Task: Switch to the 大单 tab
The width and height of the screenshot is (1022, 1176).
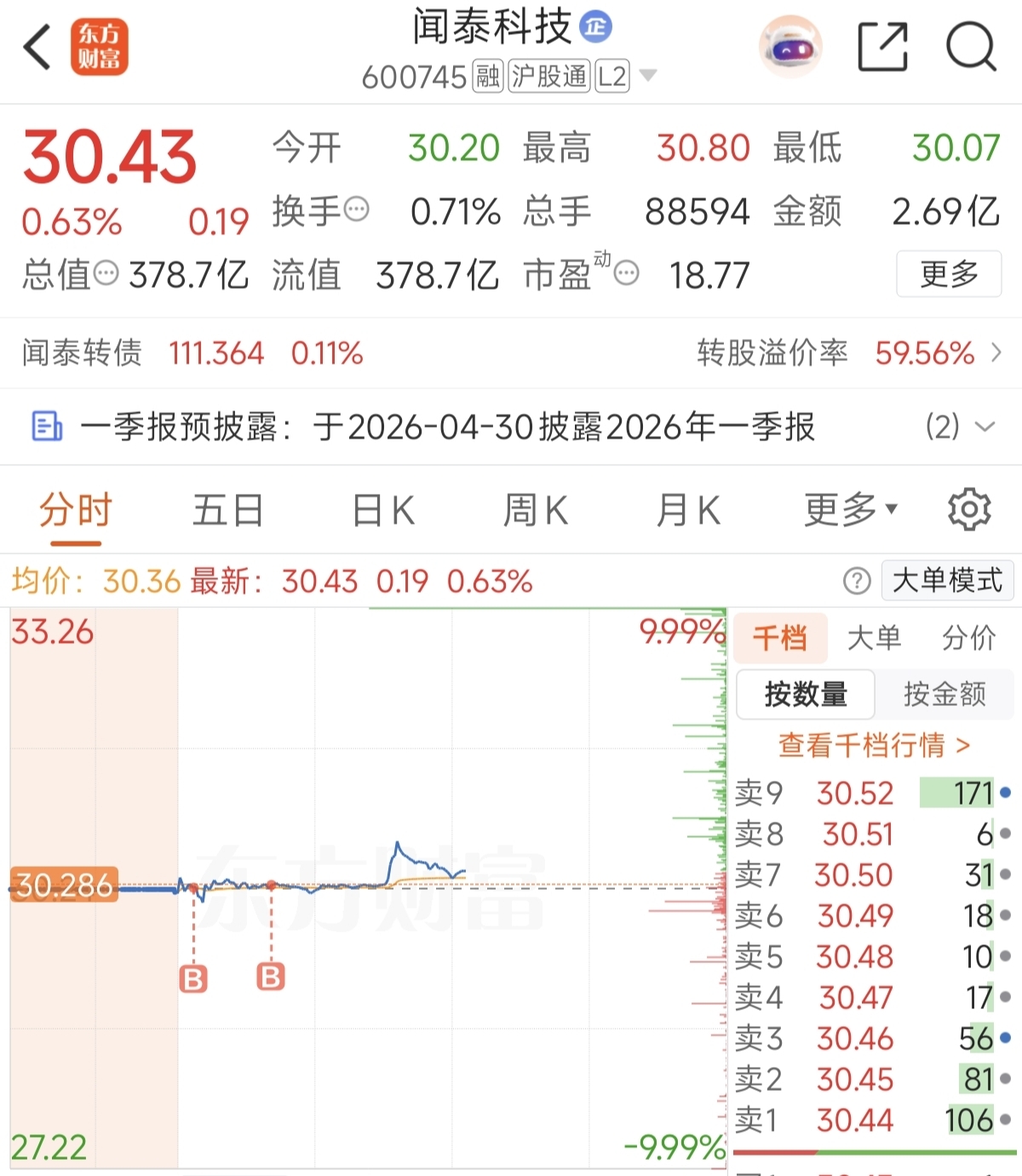Action: (874, 637)
